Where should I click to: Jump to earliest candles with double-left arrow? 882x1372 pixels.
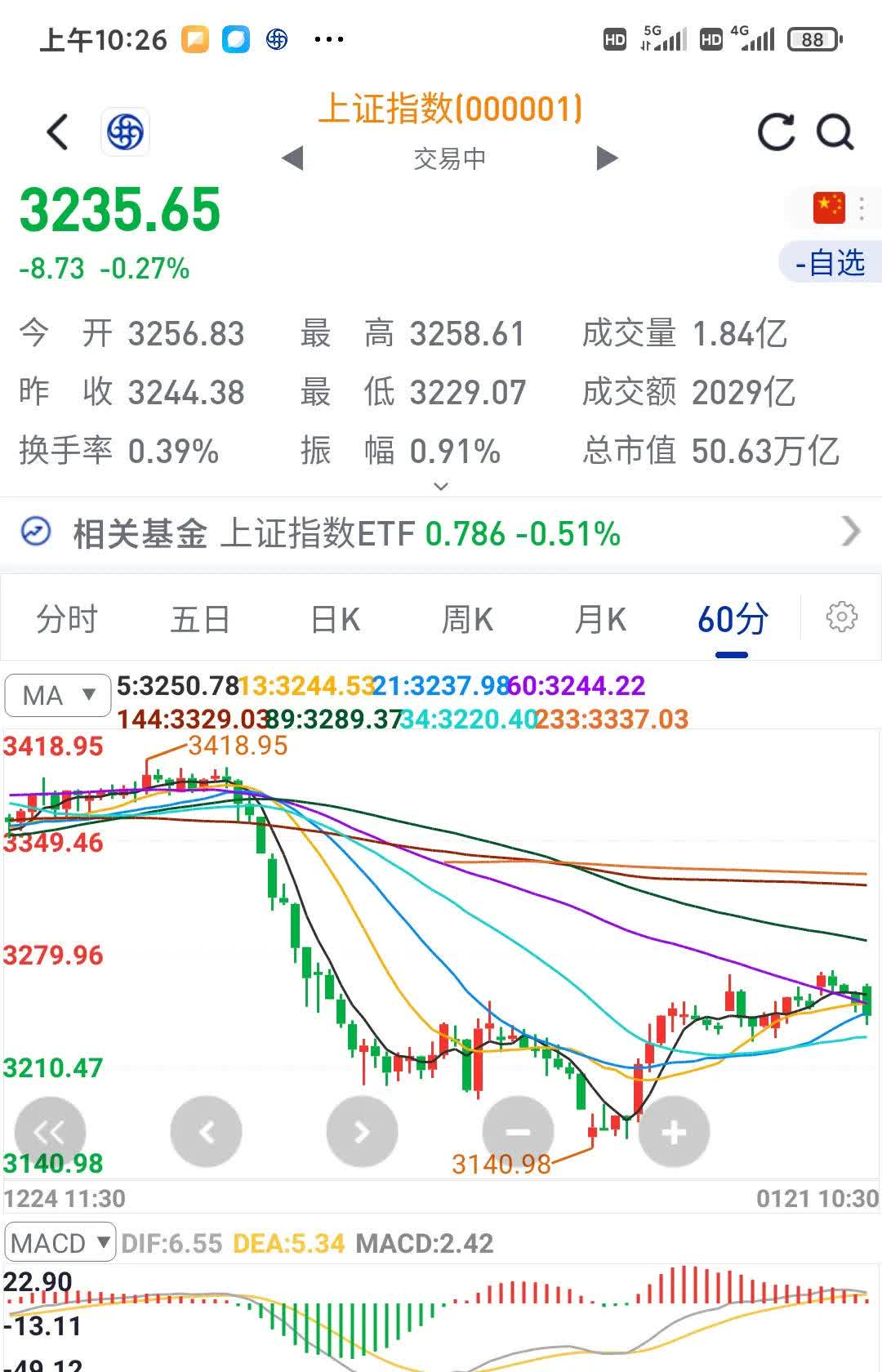point(51,1132)
